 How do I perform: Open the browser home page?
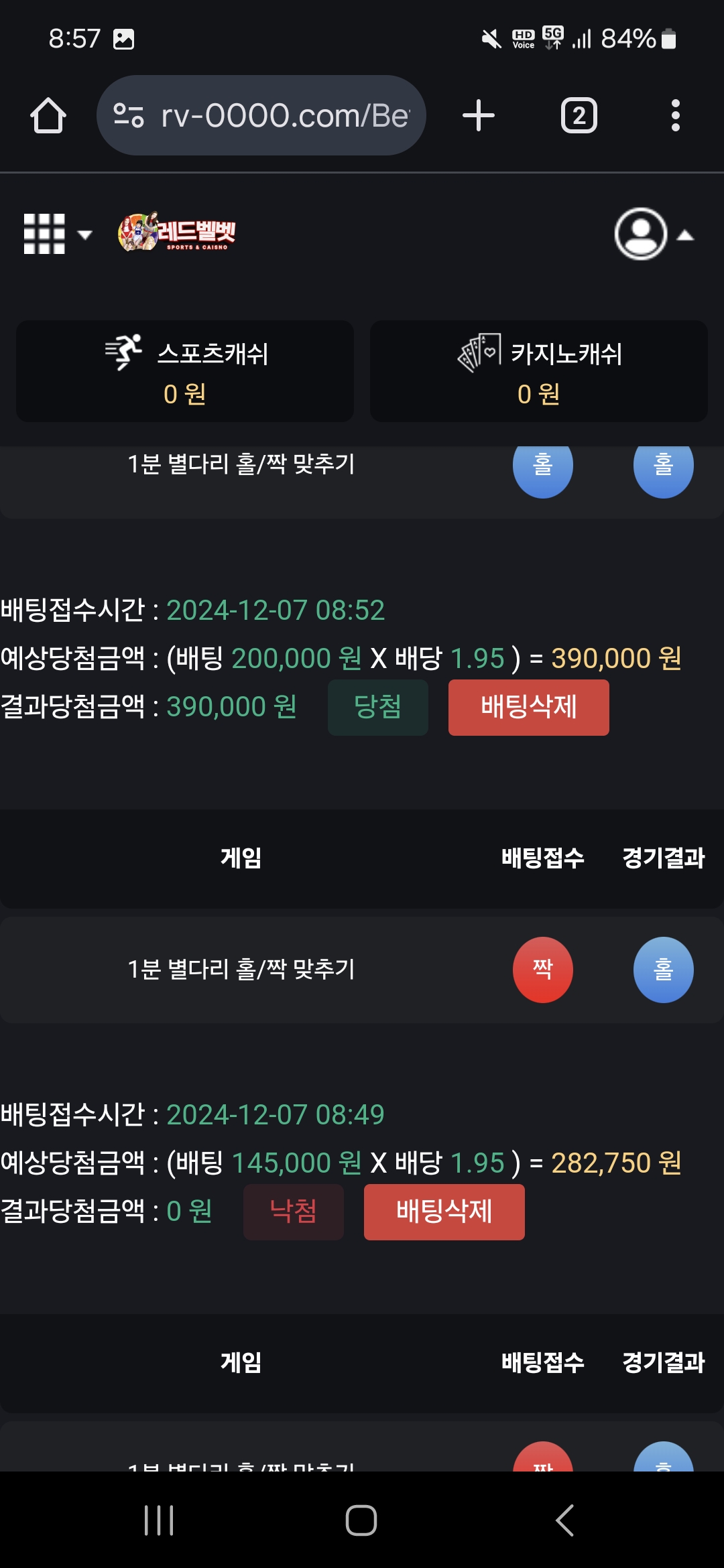click(x=48, y=116)
